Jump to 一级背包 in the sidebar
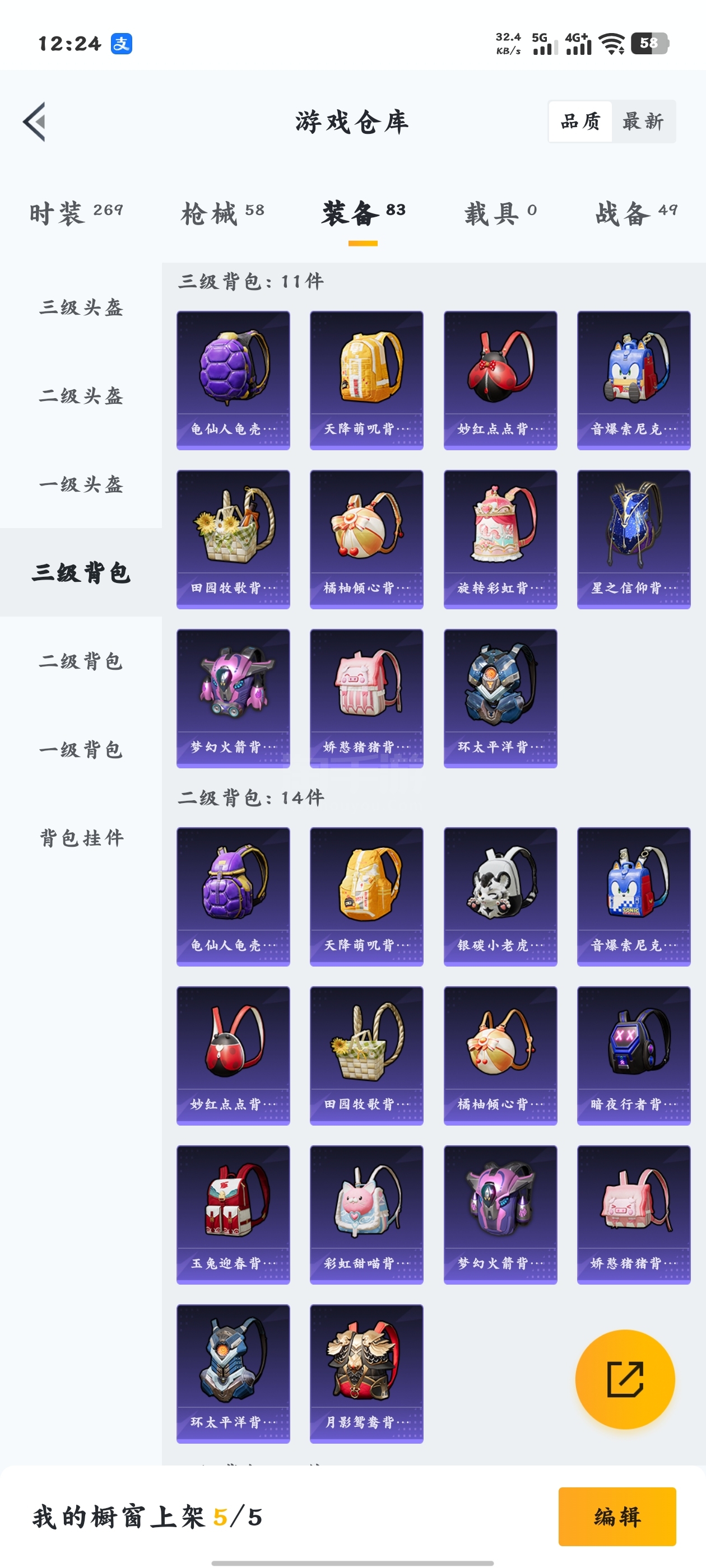Image resolution: width=706 pixels, height=1568 pixels. [81, 749]
